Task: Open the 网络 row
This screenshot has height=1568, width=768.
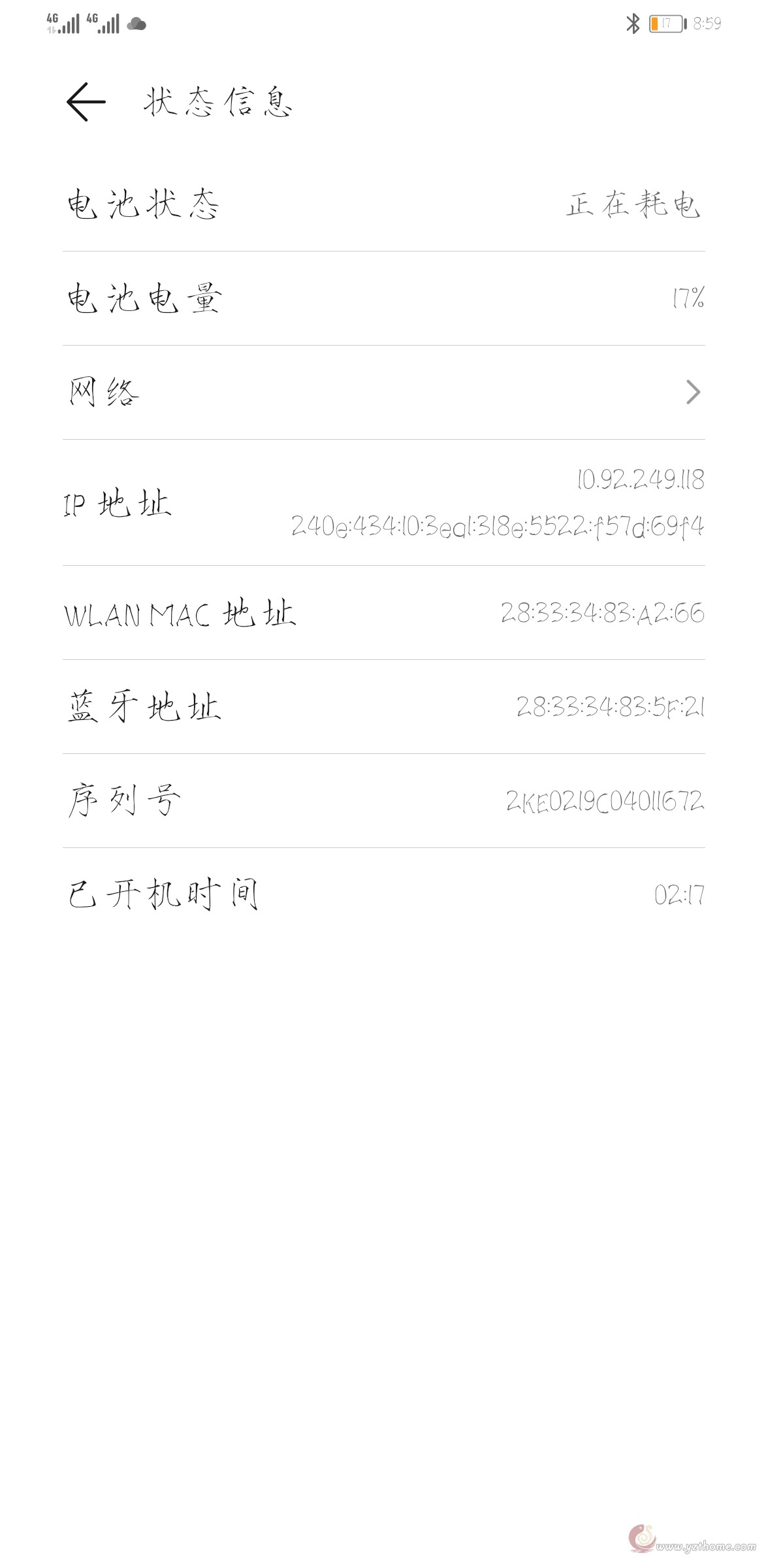Action: click(384, 393)
